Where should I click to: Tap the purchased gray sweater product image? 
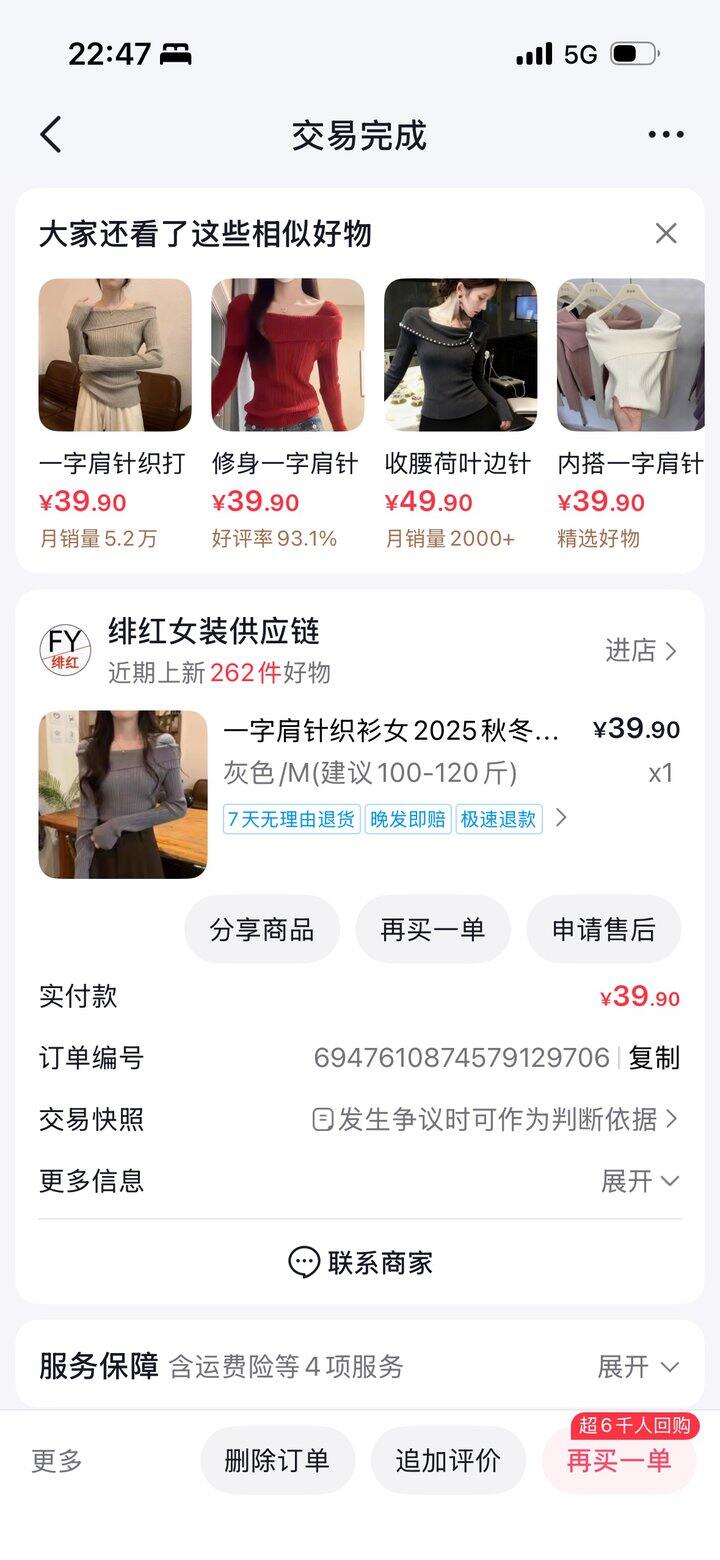click(122, 794)
